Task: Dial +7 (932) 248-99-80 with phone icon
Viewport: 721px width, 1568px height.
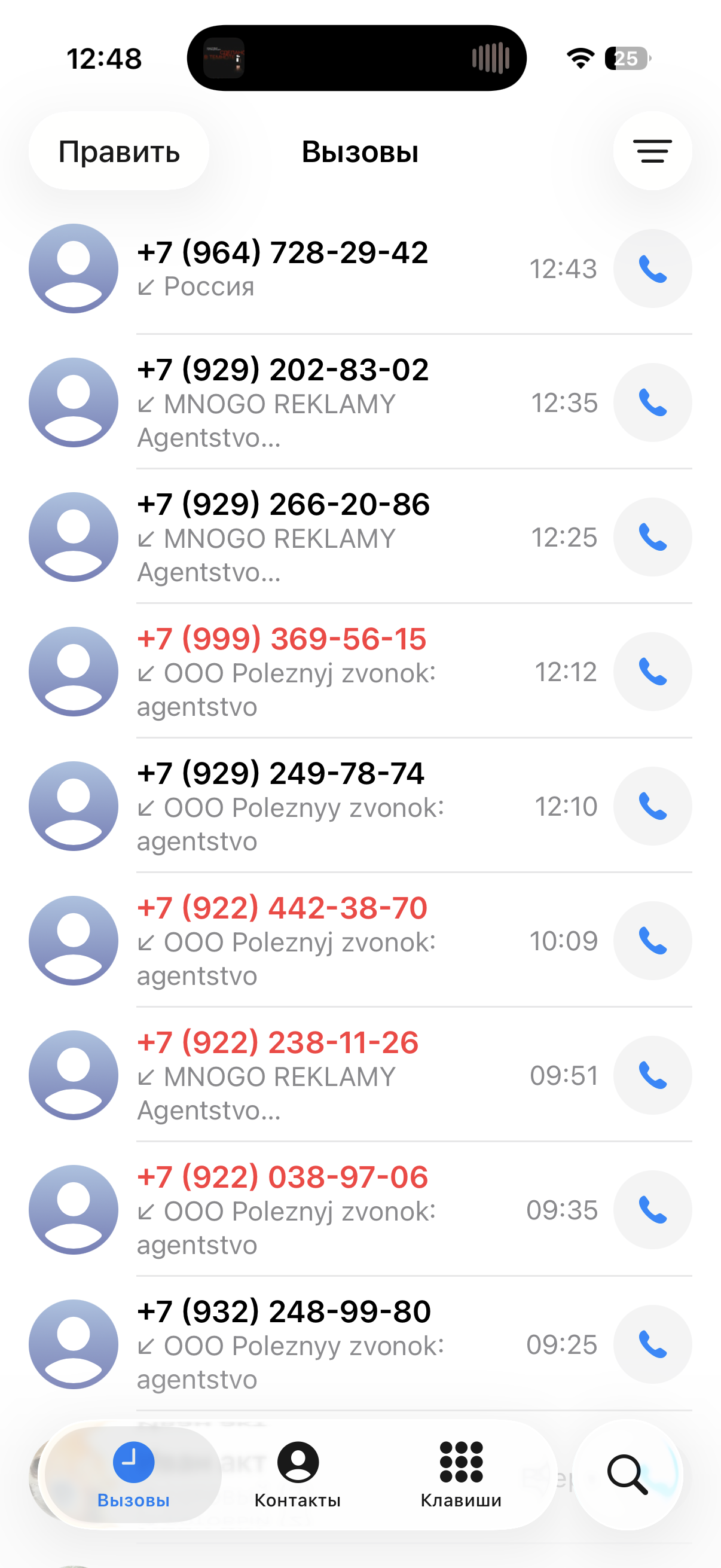Action: tap(652, 1344)
